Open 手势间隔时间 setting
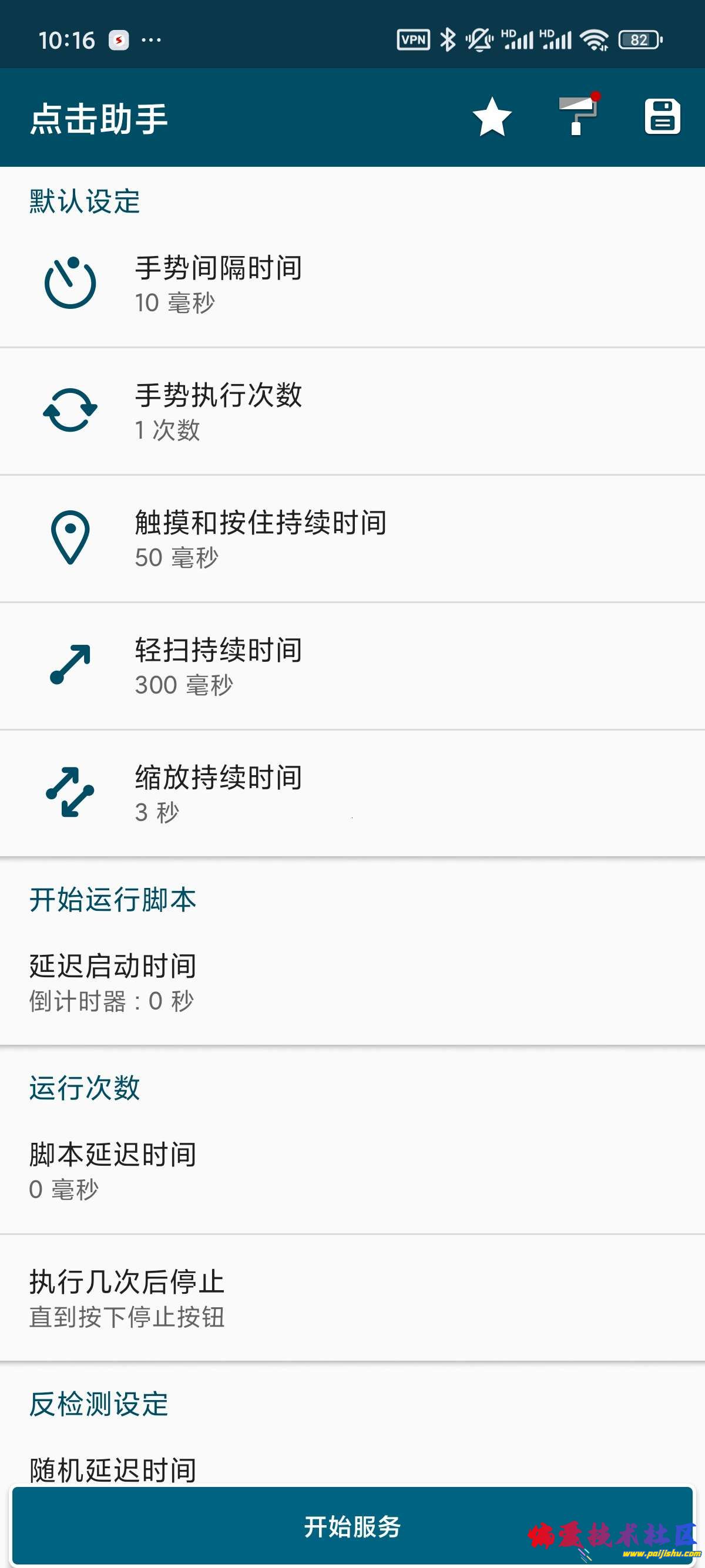705x1568 pixels. click(x=352, y=284)
